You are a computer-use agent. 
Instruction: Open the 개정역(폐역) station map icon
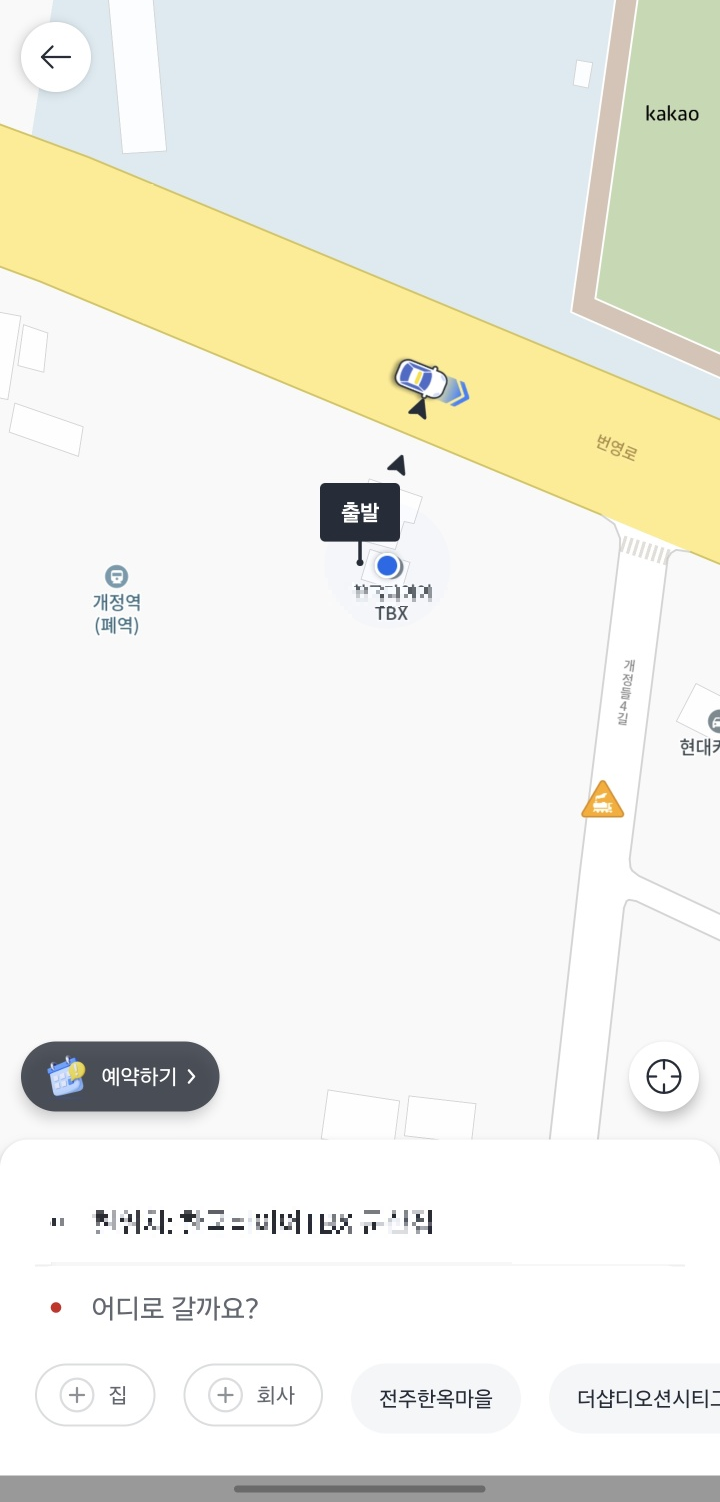pyautogui.click(x=117, y=576)
